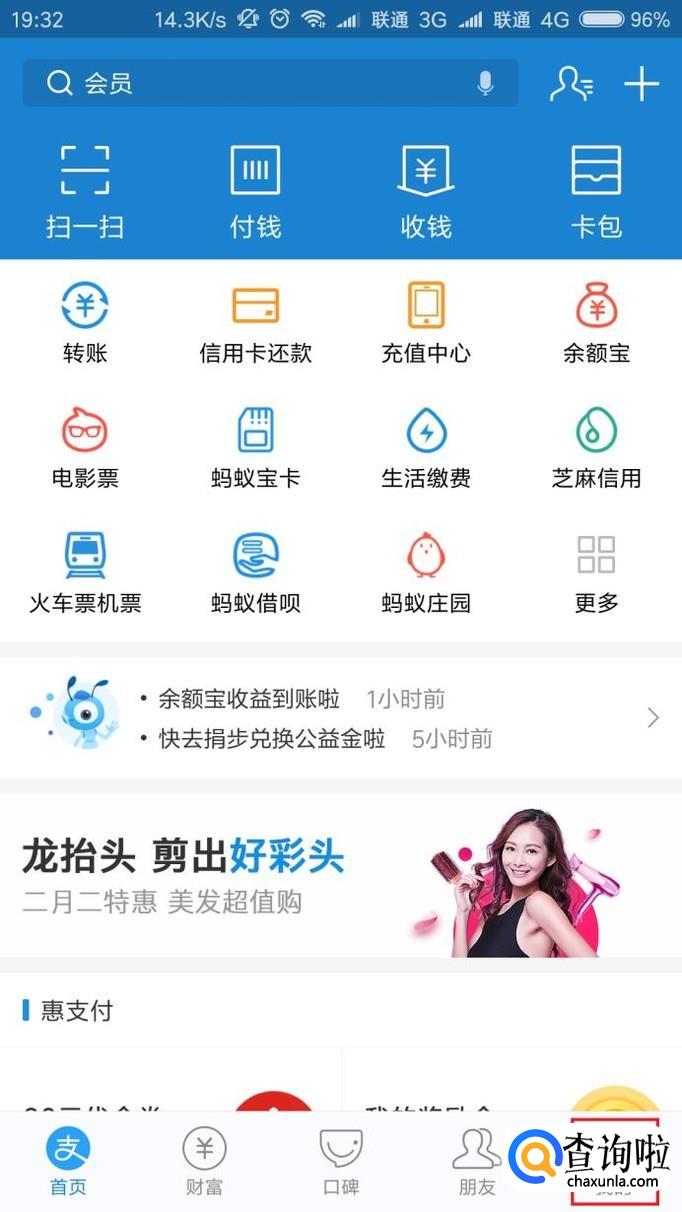Open 充值中心
This screenshot has height=1212, width=682.
pos(426,323)
